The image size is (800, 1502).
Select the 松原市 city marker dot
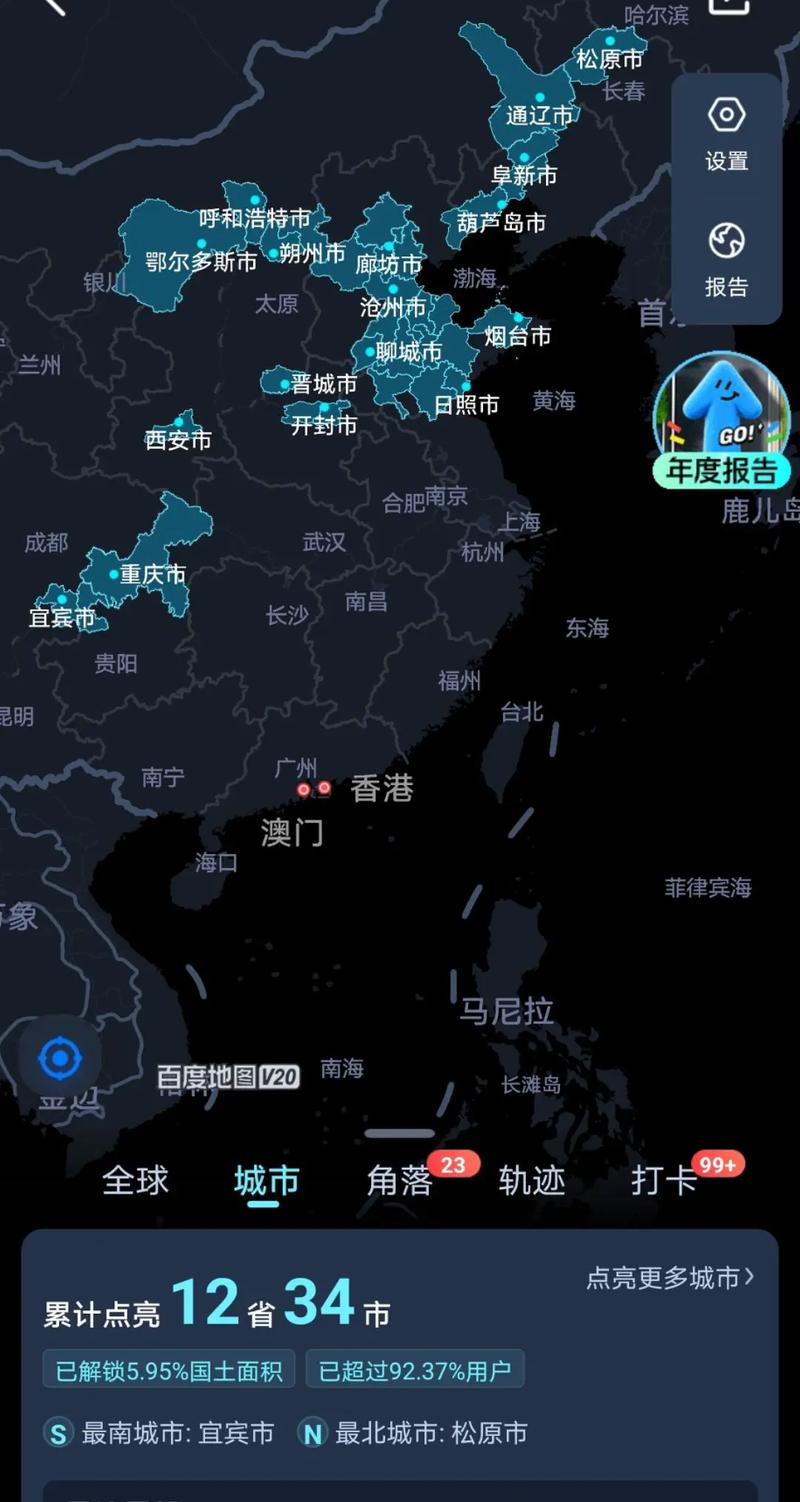click(x=609, y=40)
